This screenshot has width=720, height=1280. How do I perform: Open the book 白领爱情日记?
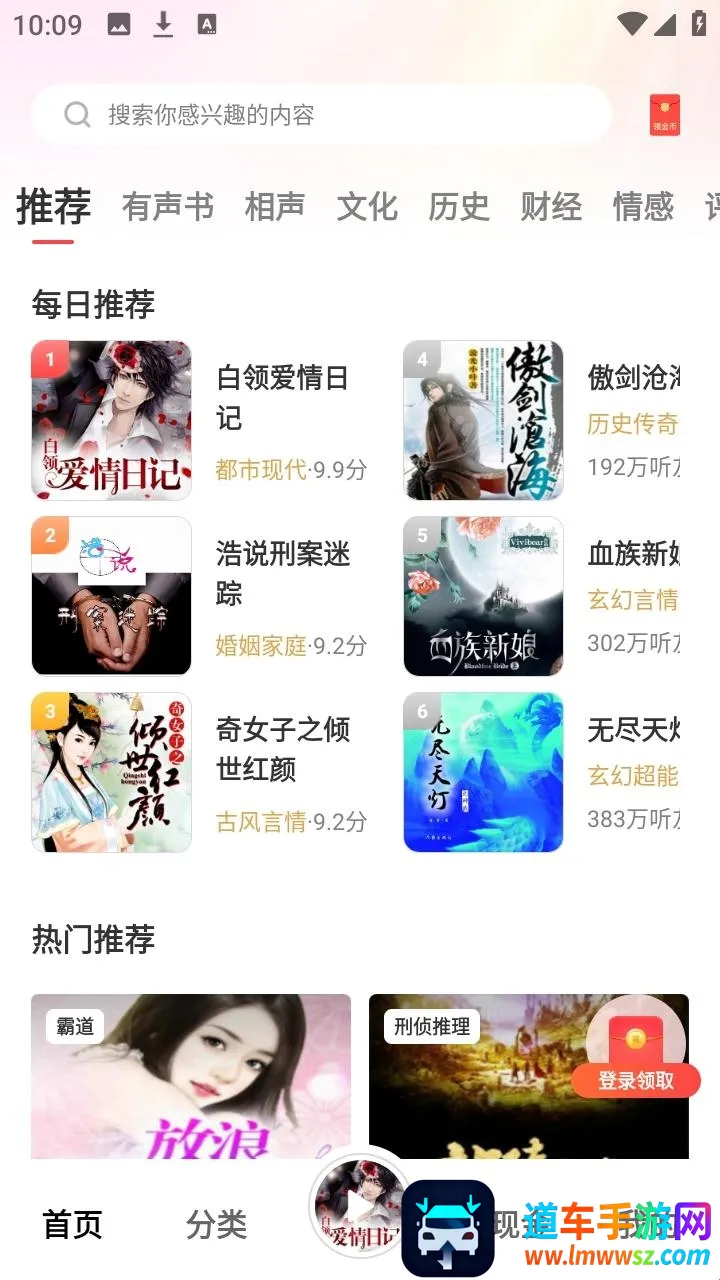[112, 420]
